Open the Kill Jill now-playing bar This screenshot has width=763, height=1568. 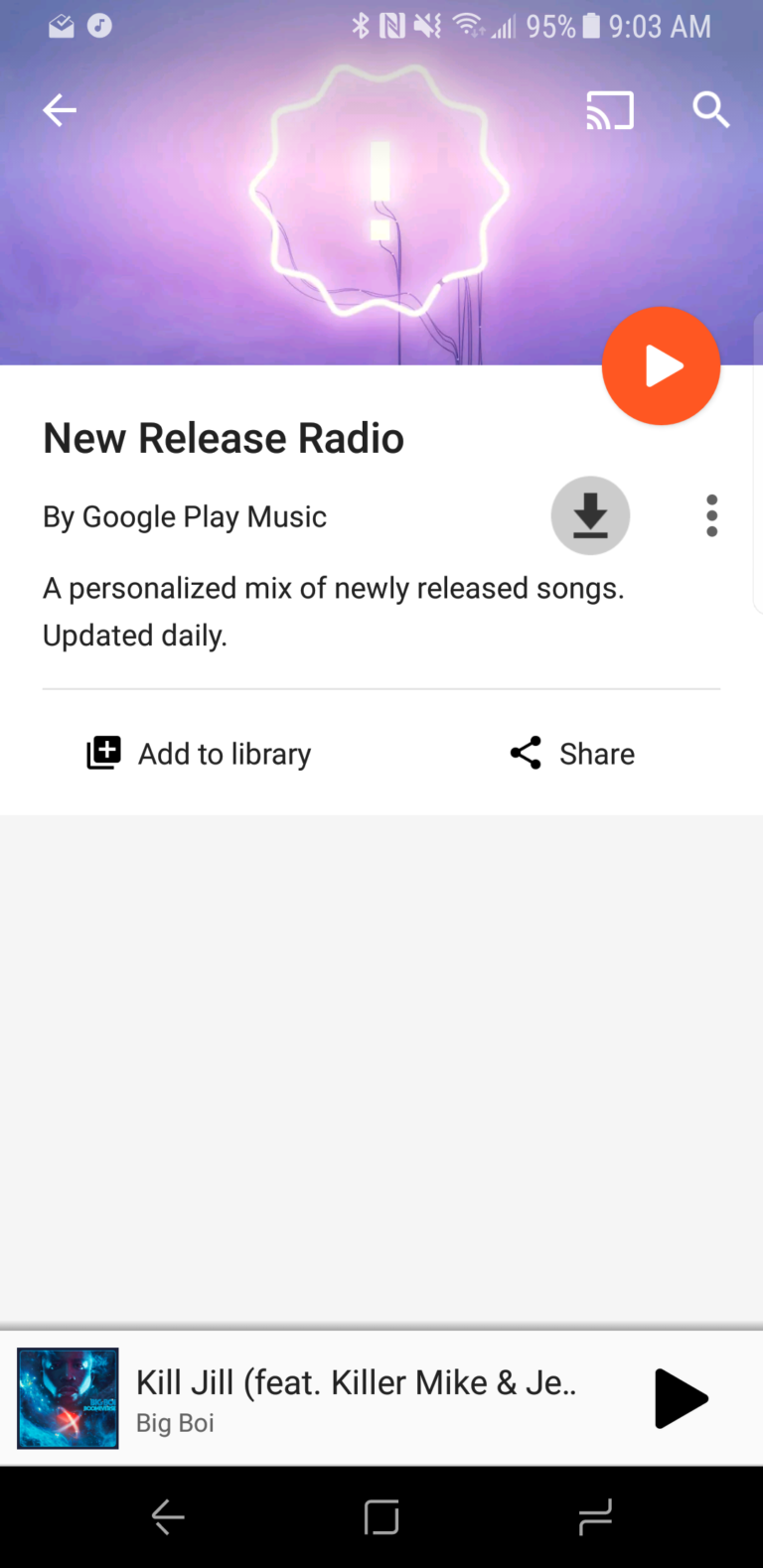point(356,1398)
